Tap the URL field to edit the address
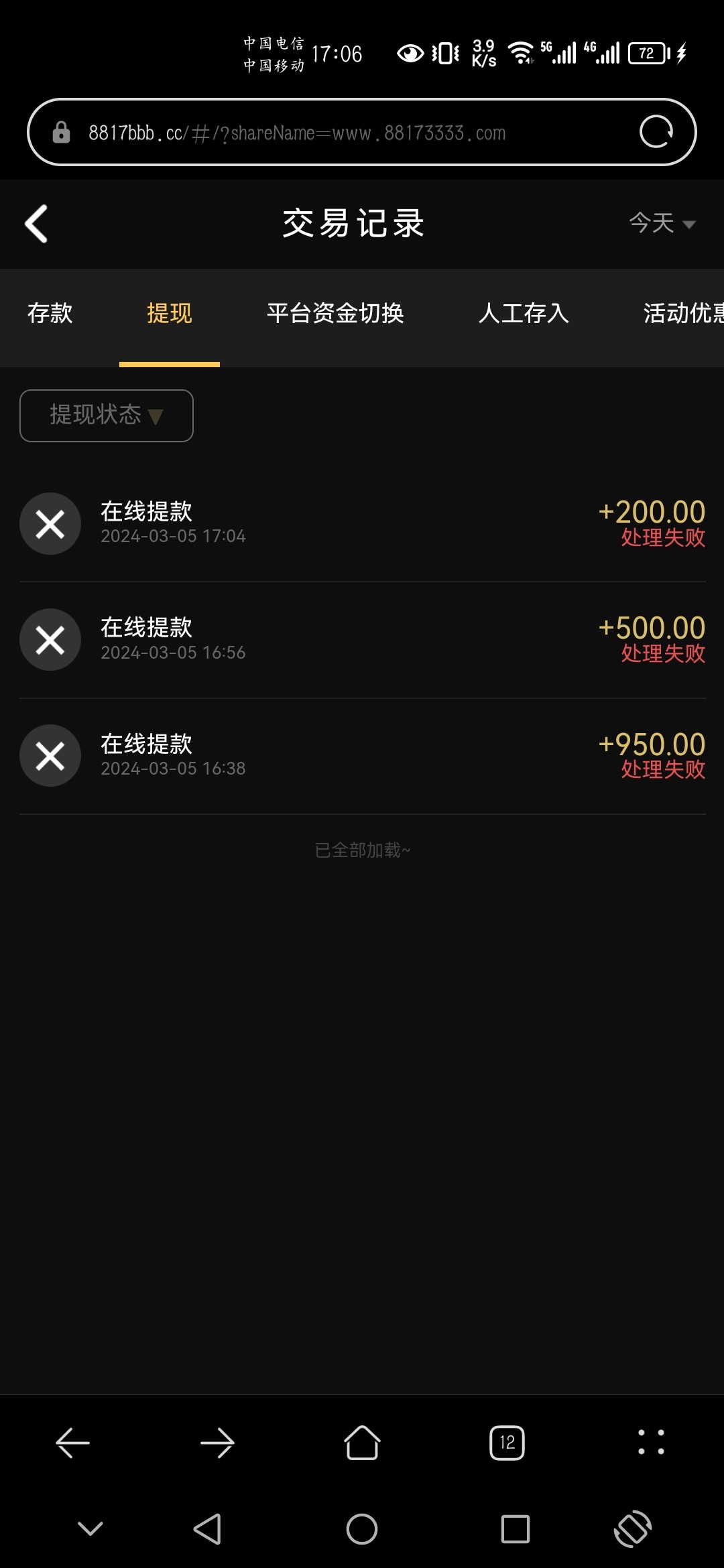 [x=295, y=131]
